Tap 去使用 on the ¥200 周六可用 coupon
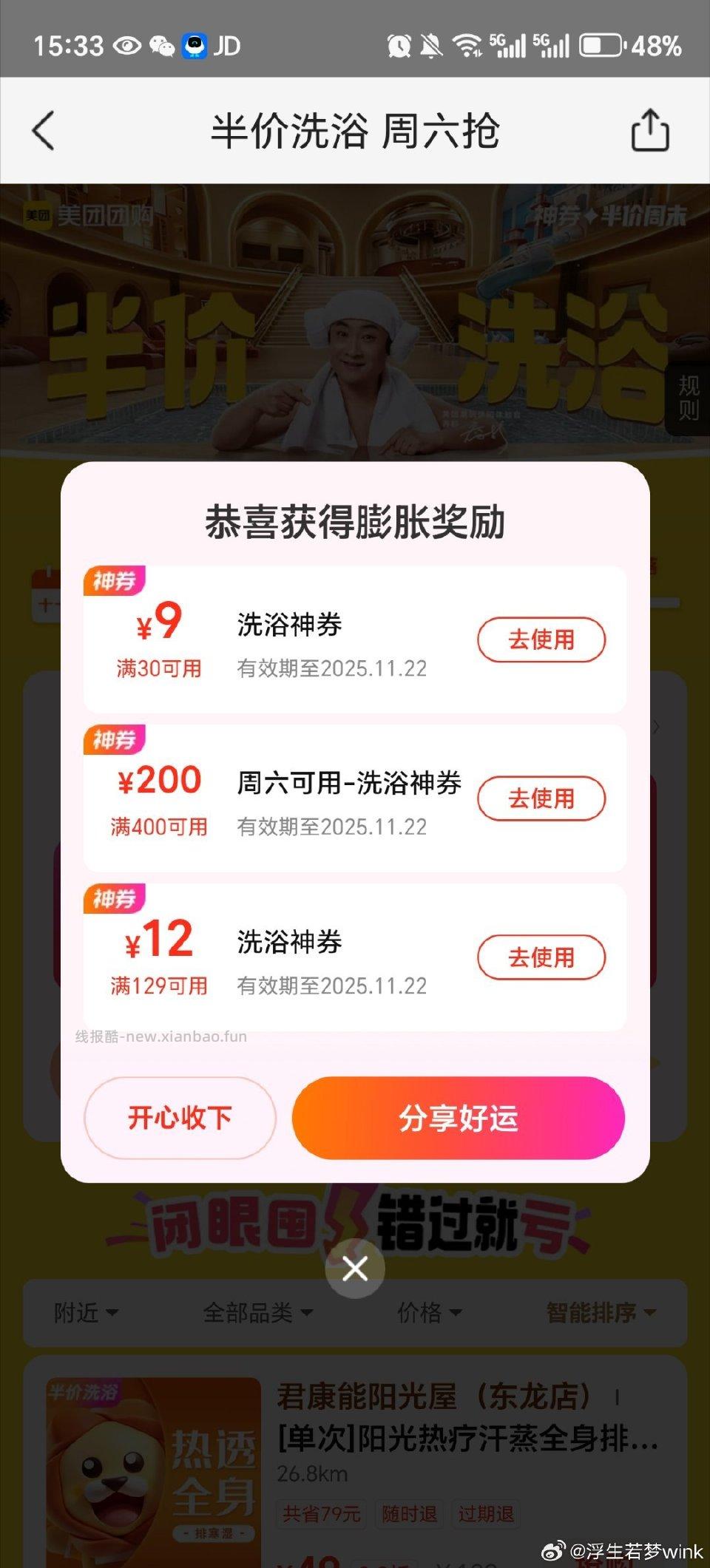Image resolution: width=710 pixels, height=1568 pixels. tap(542, 799)
